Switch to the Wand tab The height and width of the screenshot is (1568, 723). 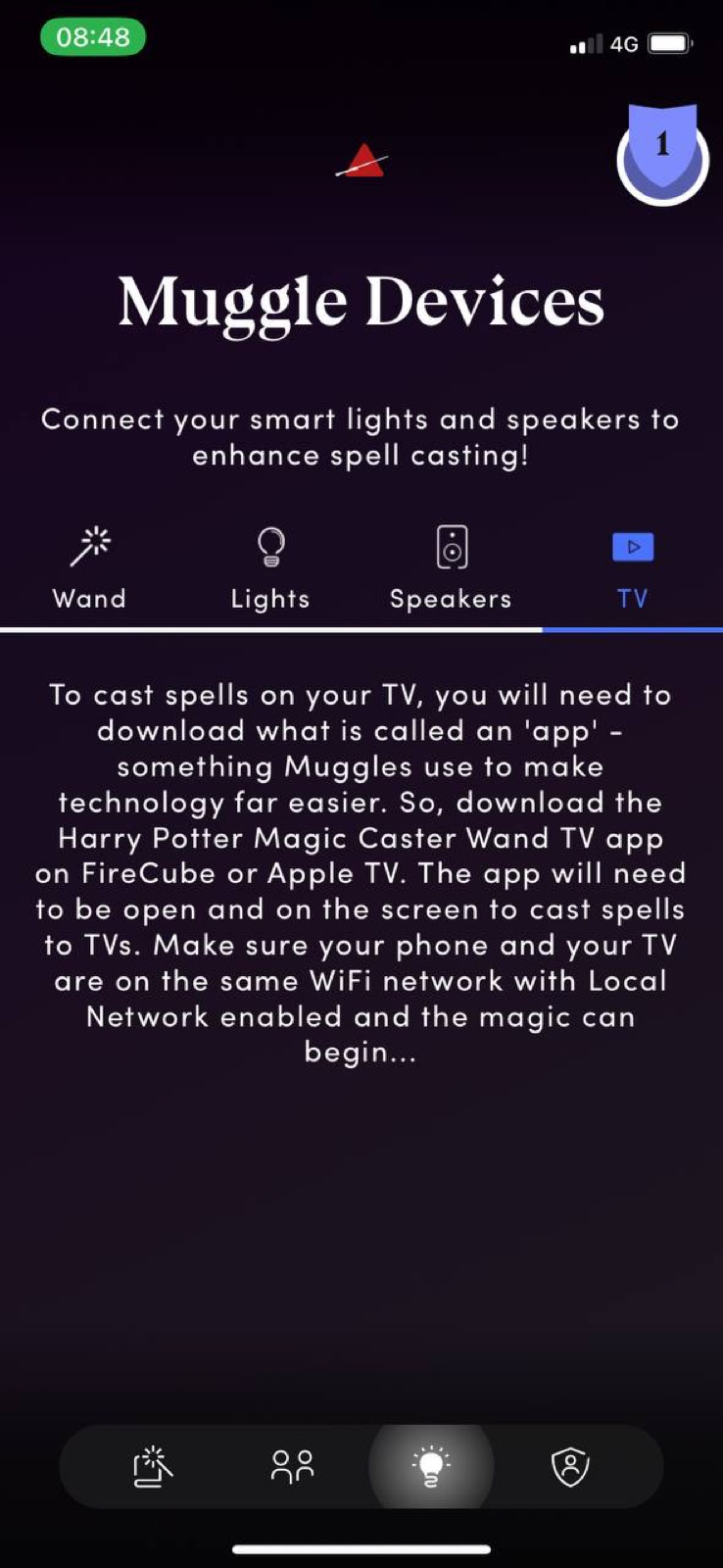(89, 569)
